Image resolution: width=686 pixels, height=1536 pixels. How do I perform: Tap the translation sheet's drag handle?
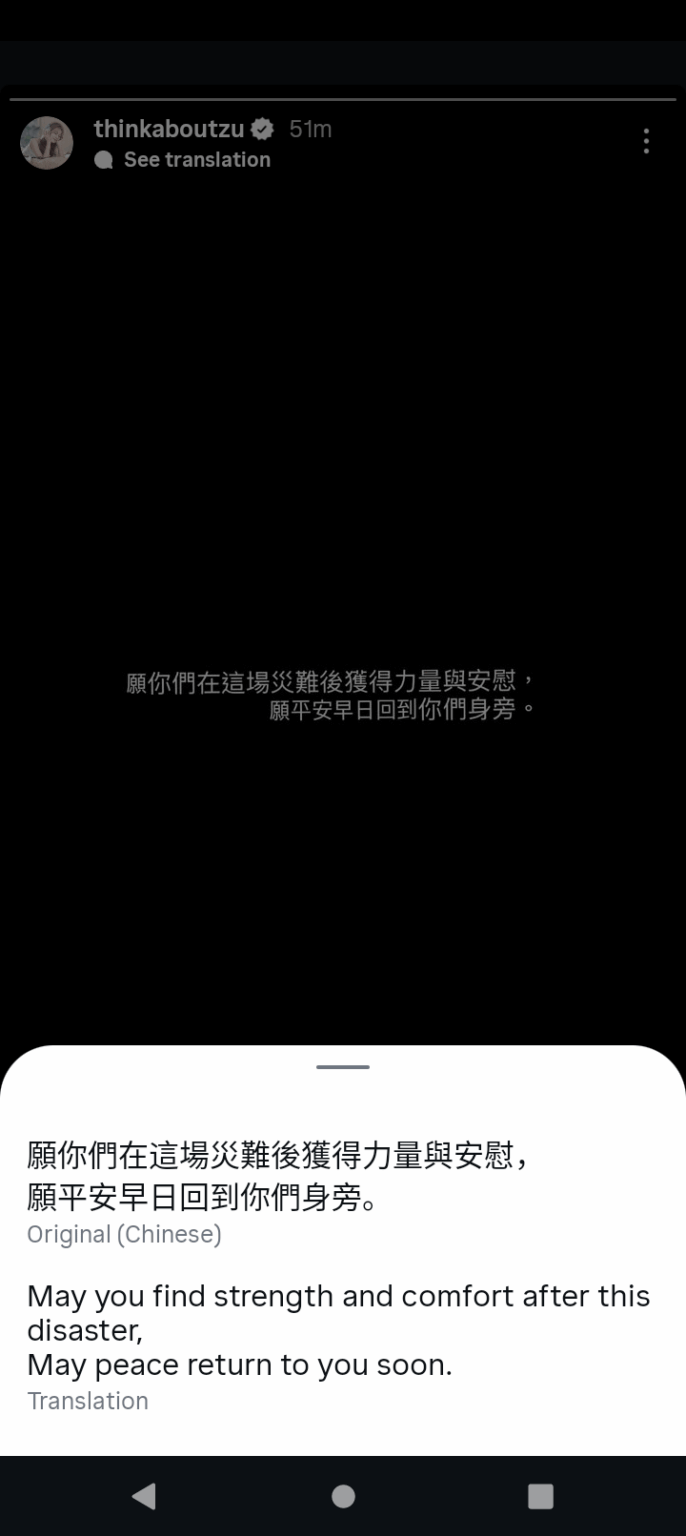tap(343, 1067)
